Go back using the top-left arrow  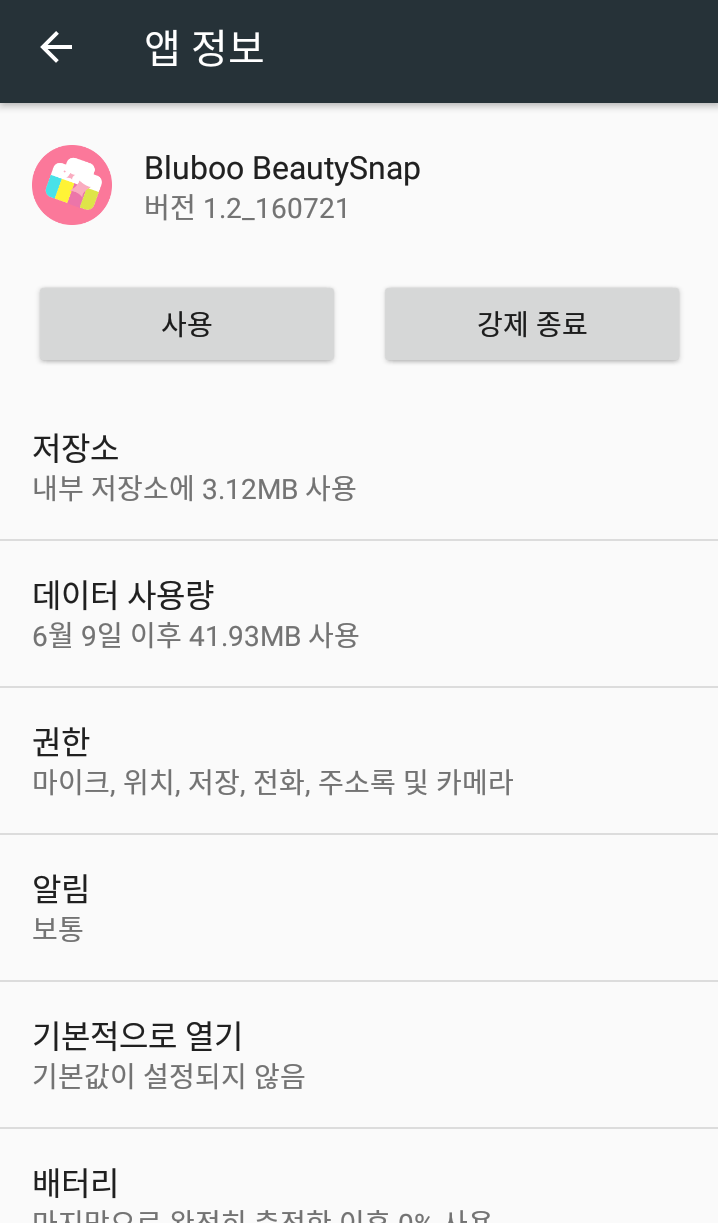pyautogui.click(x=57, y=47)
